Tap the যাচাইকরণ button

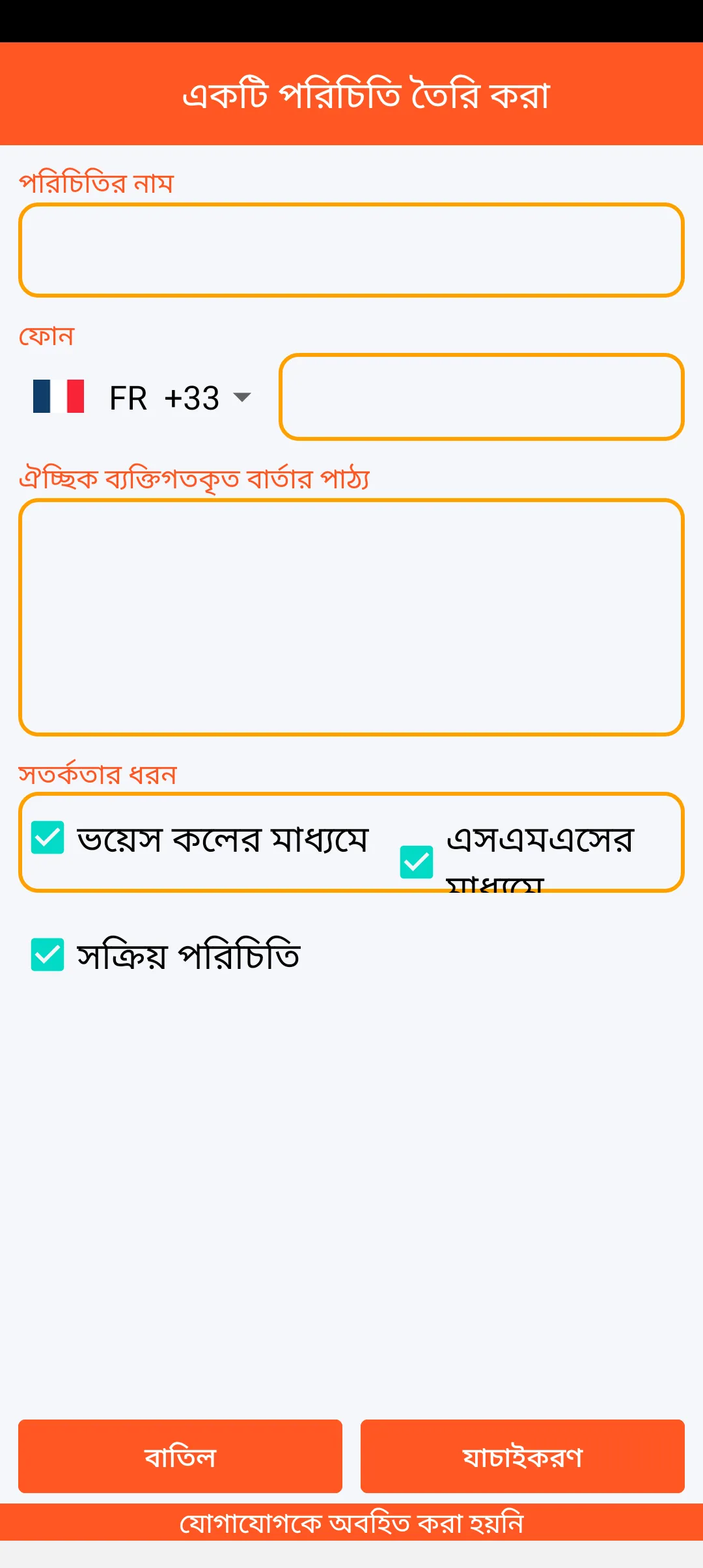pos(522,1456)
